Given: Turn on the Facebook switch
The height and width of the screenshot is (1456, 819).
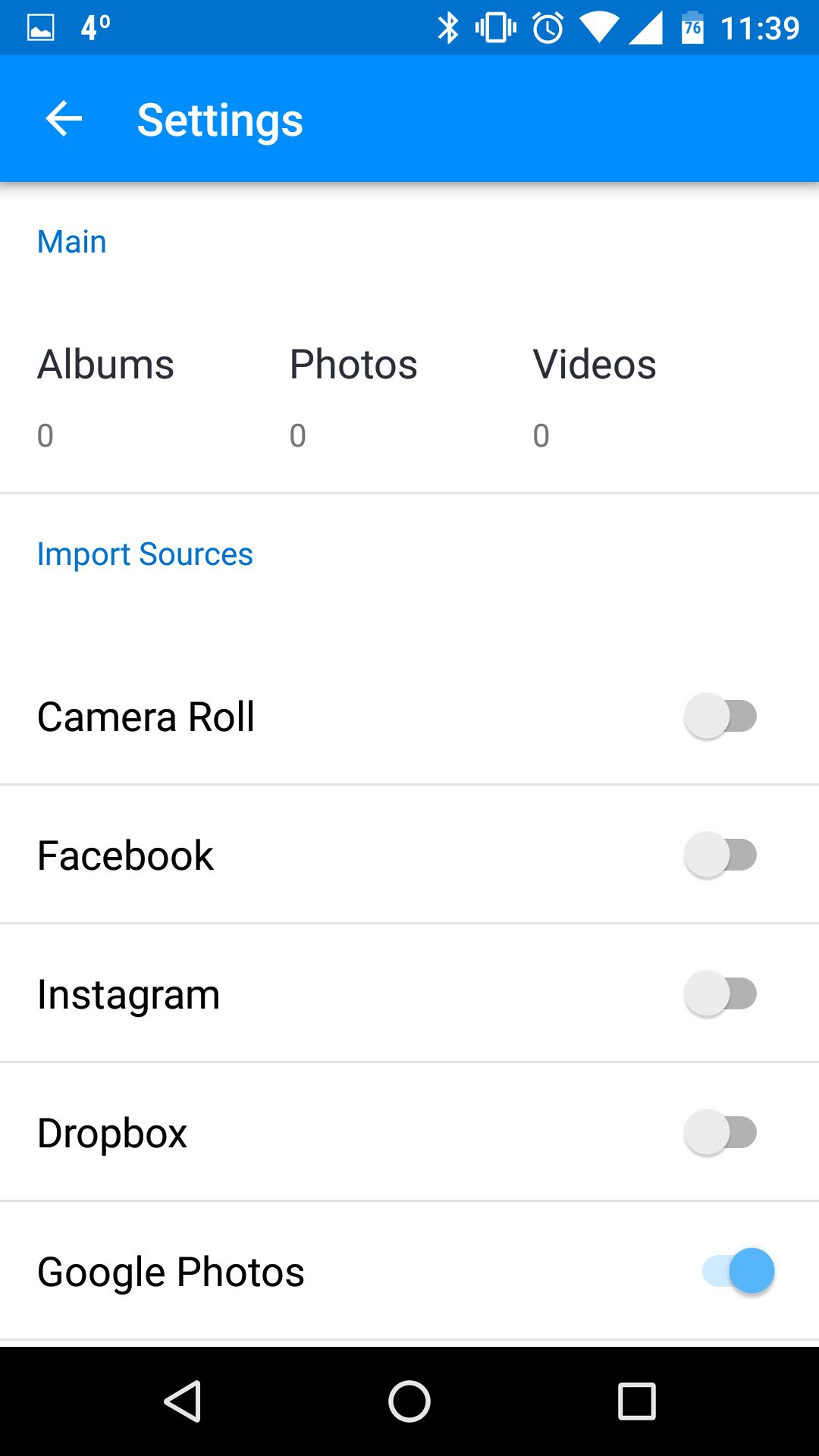Looking at the screenshot, I should pos(721,855).
